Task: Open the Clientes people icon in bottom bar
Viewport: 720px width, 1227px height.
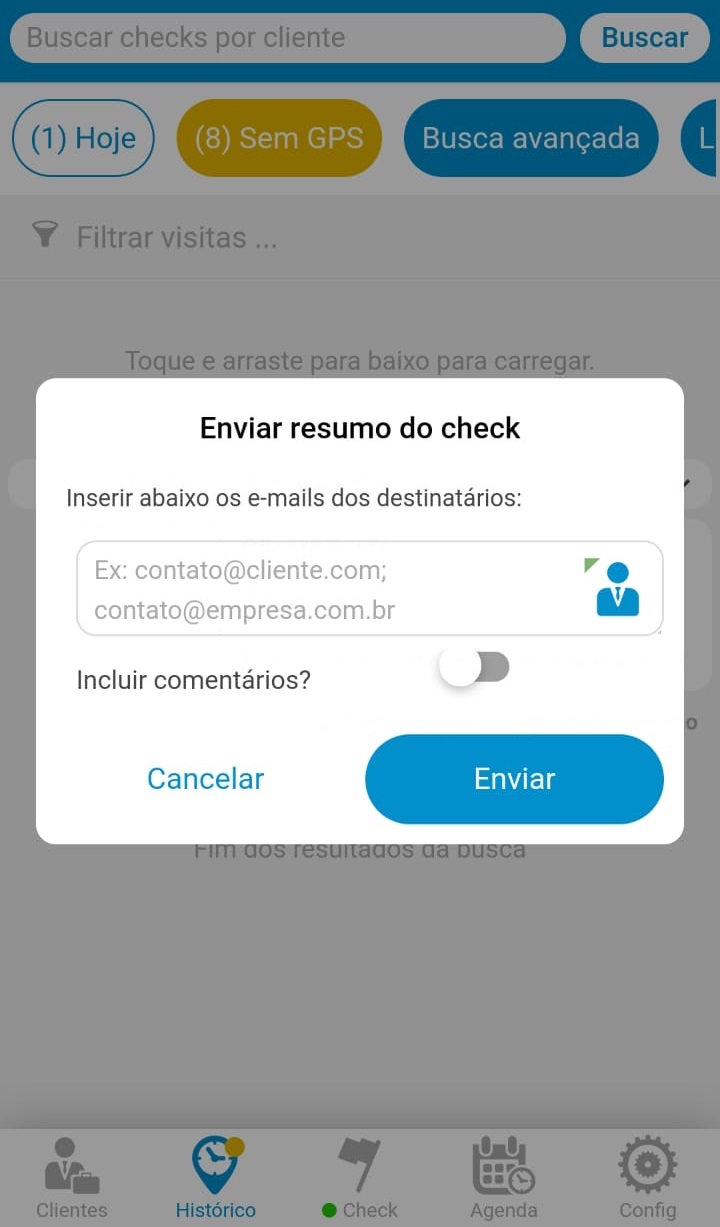Action: point(70,1165)
